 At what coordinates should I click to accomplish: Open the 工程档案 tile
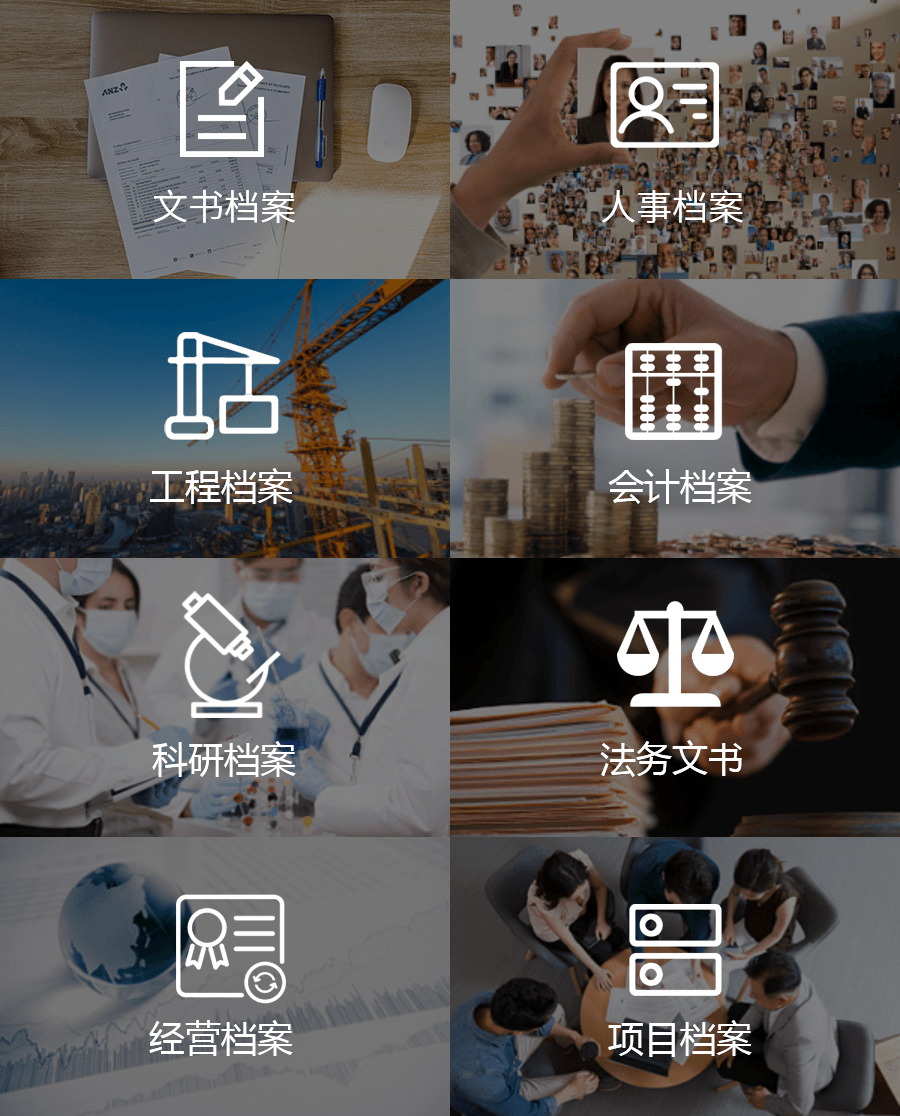click(224, 418)
